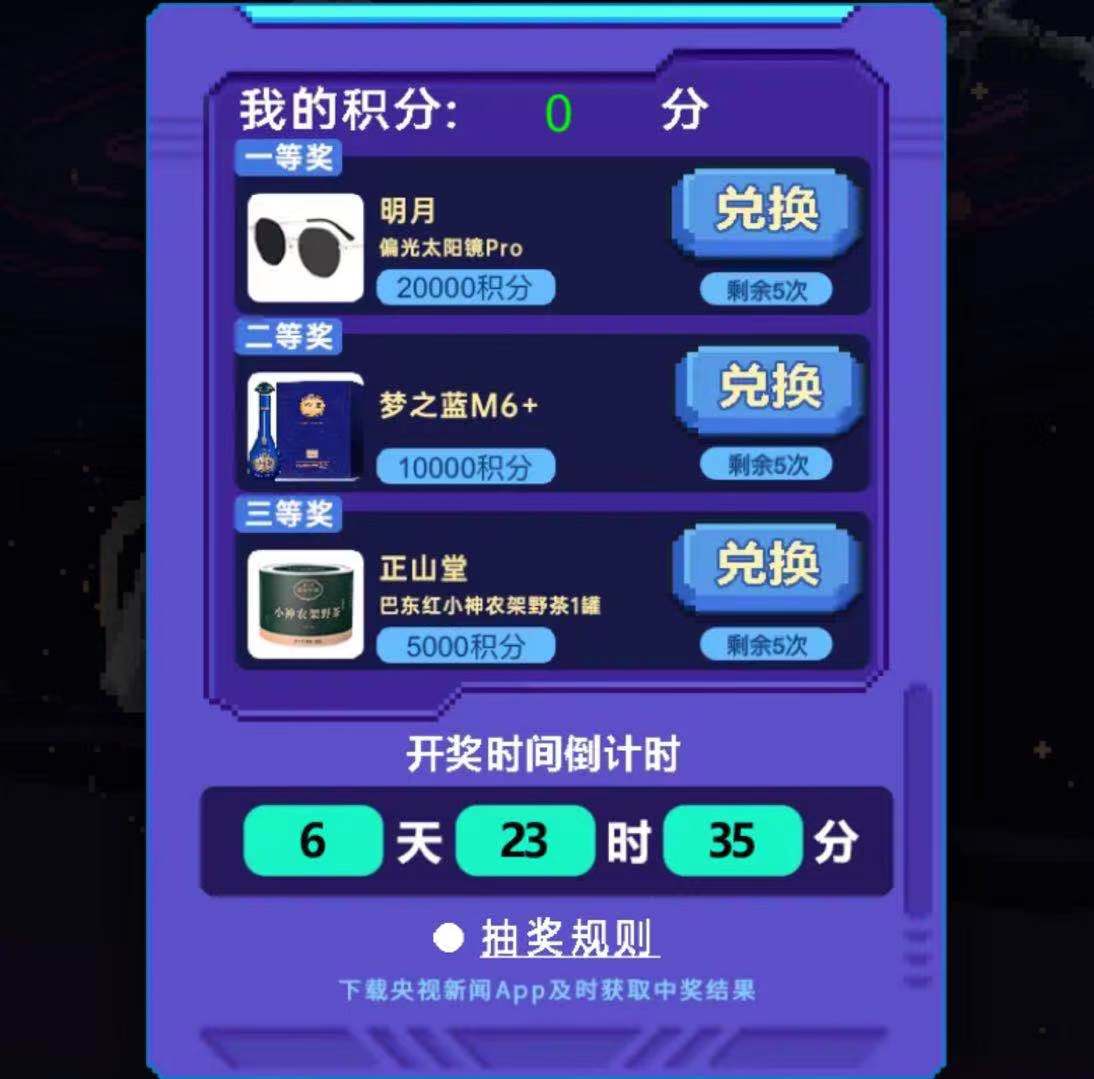Exchange points for 正山堂 tea third prize
The width and height of the screenshot is (1094, 1079).
point(766,565)
